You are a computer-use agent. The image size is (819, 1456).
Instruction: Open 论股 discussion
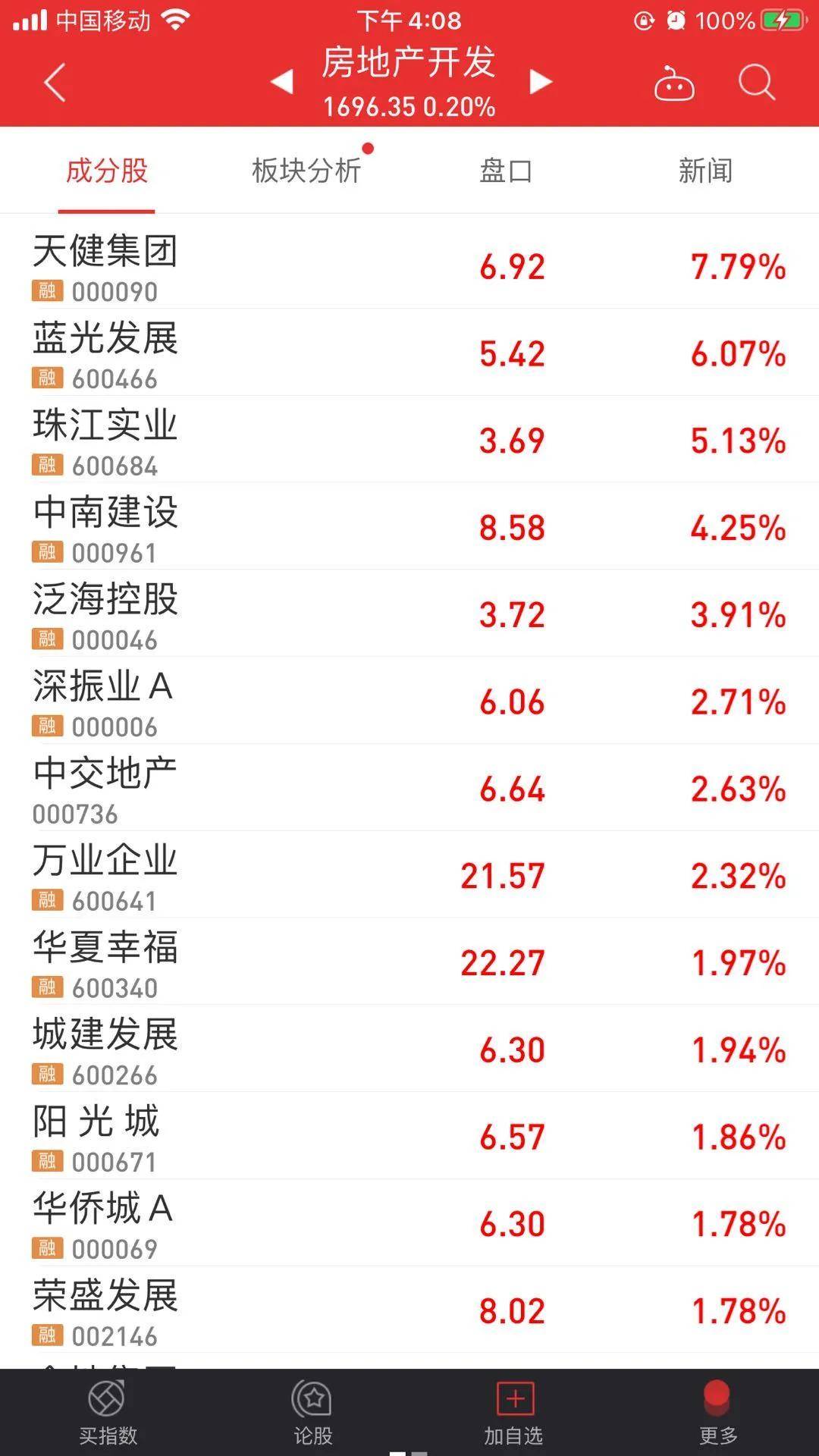pyautogui.click(x=312, y=1412)
